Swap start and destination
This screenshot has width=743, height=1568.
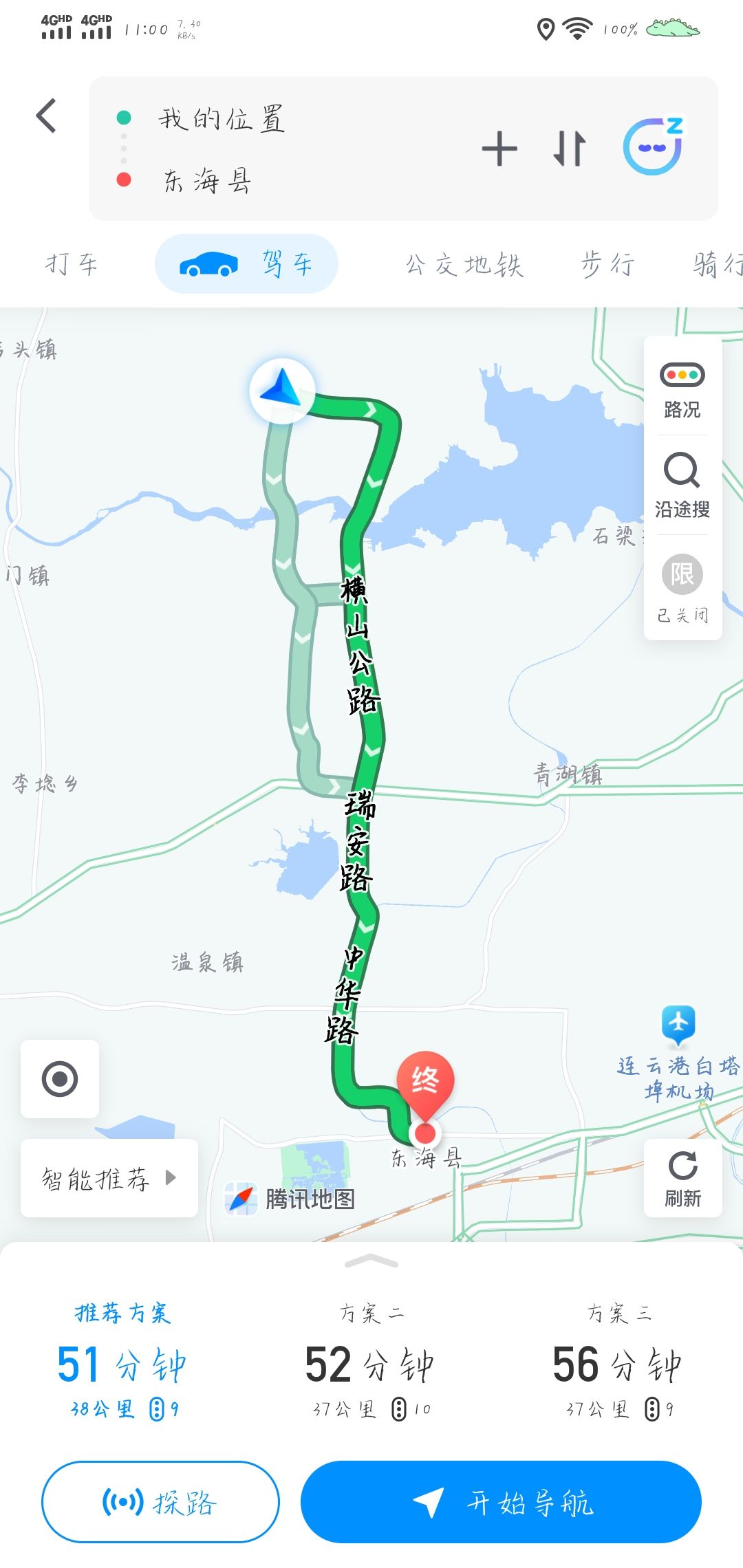(570, 149)
